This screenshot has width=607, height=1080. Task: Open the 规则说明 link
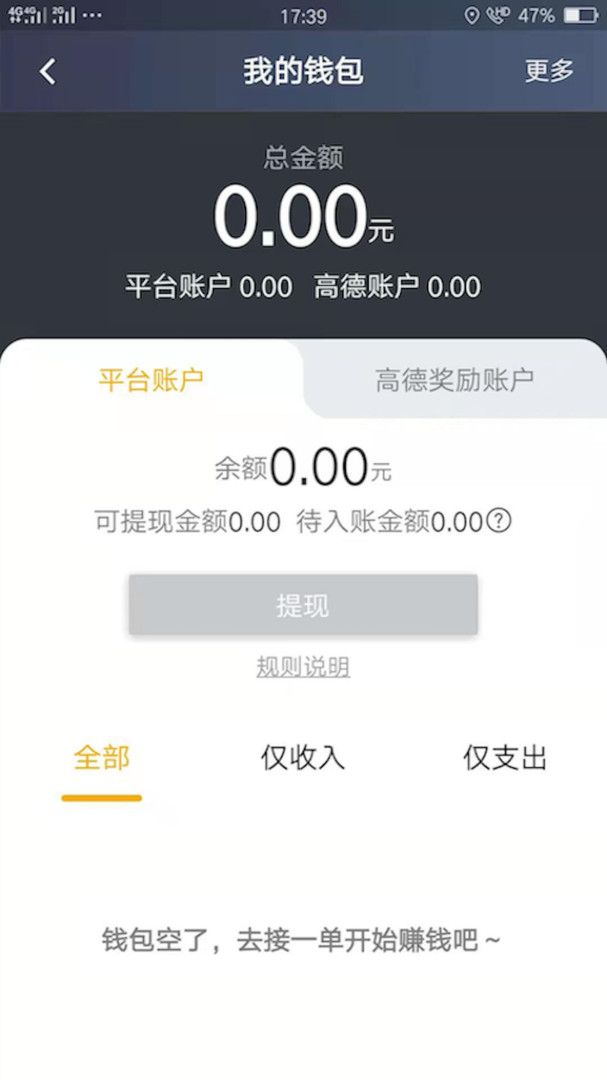pyautogui.click(x=303, y=667)
